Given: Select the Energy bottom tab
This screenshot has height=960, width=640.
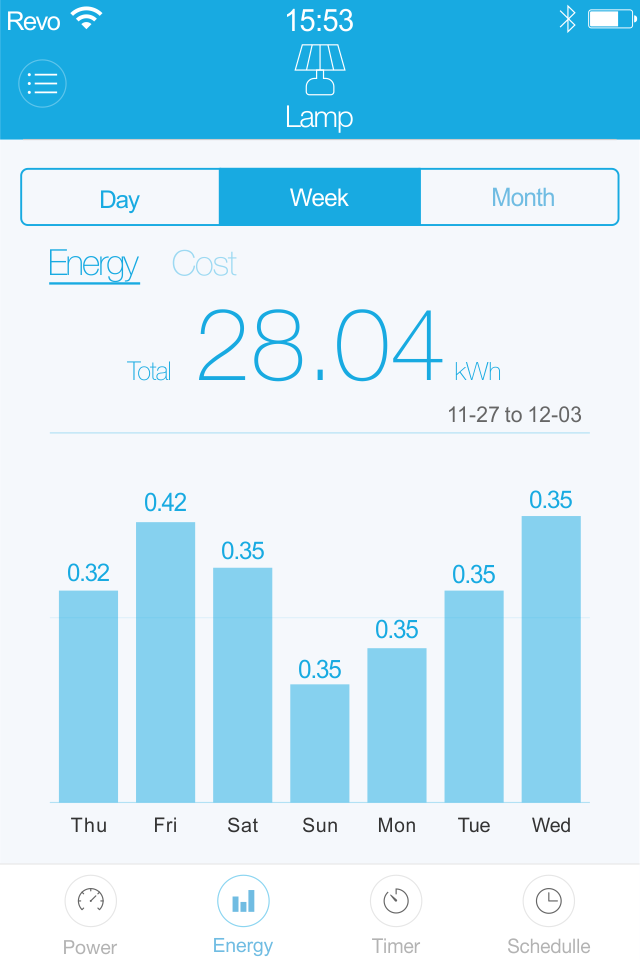Looking at the screenshot, I should [x=243, y=915].
